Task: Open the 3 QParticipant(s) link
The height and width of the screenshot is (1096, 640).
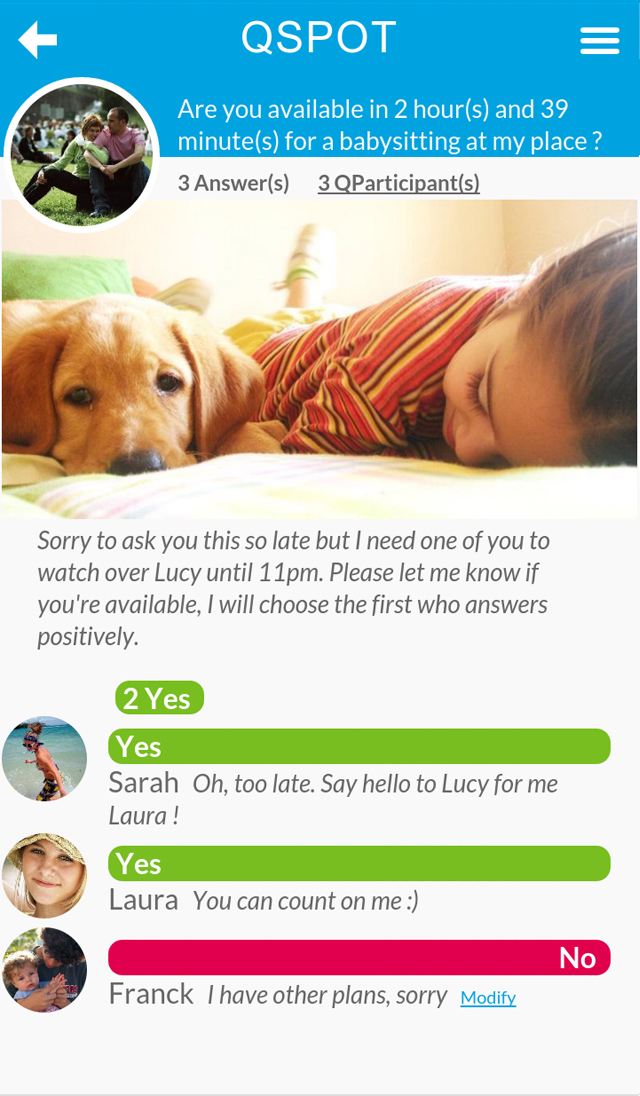Action: coord(399,183)
